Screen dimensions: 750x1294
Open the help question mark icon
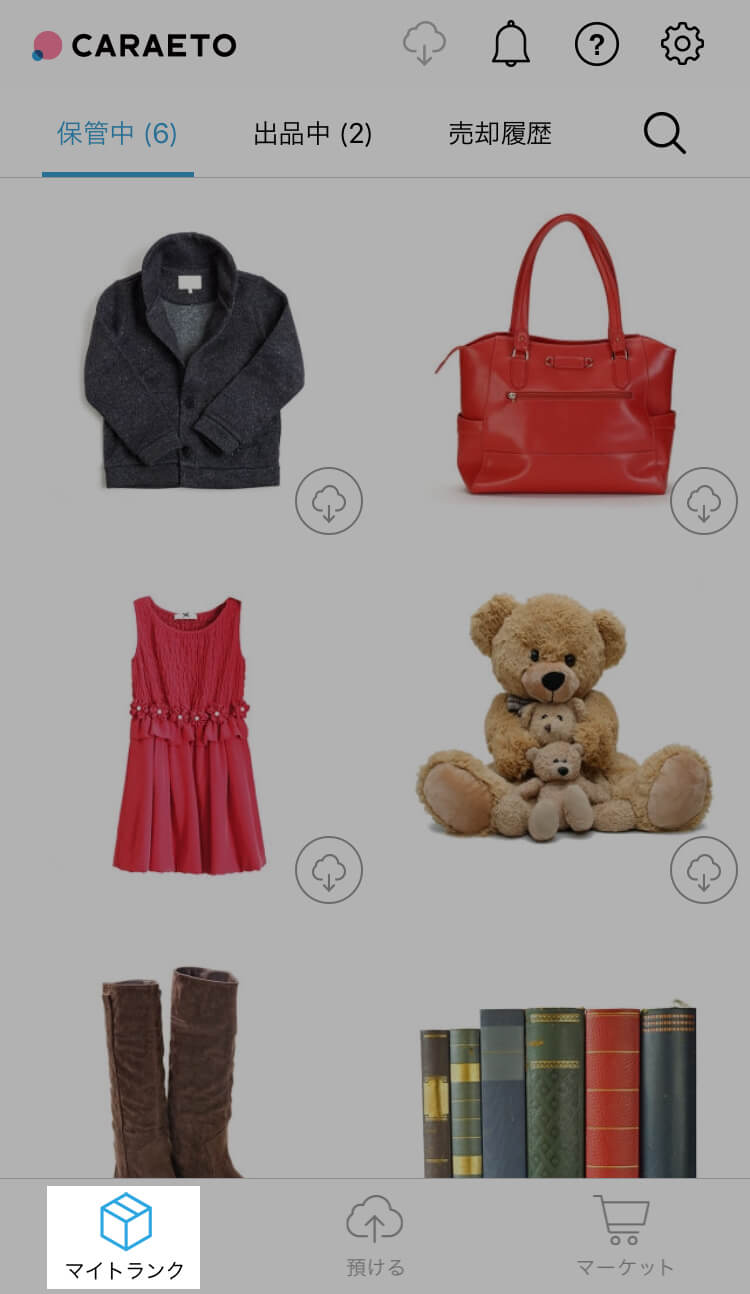pos(597,45)
